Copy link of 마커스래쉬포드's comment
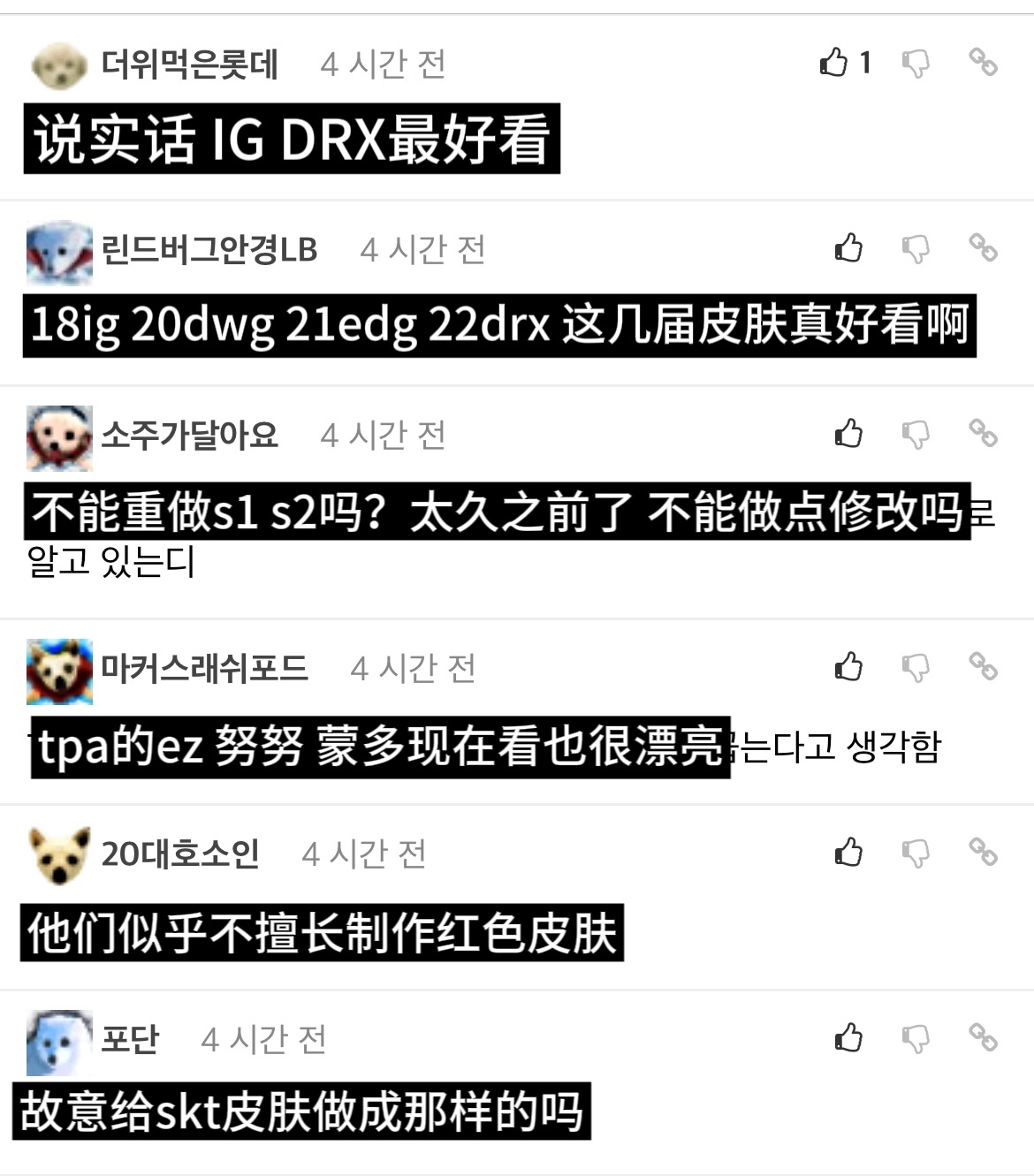This screenshot has width=1034, height=1176. tap(983, 666)
